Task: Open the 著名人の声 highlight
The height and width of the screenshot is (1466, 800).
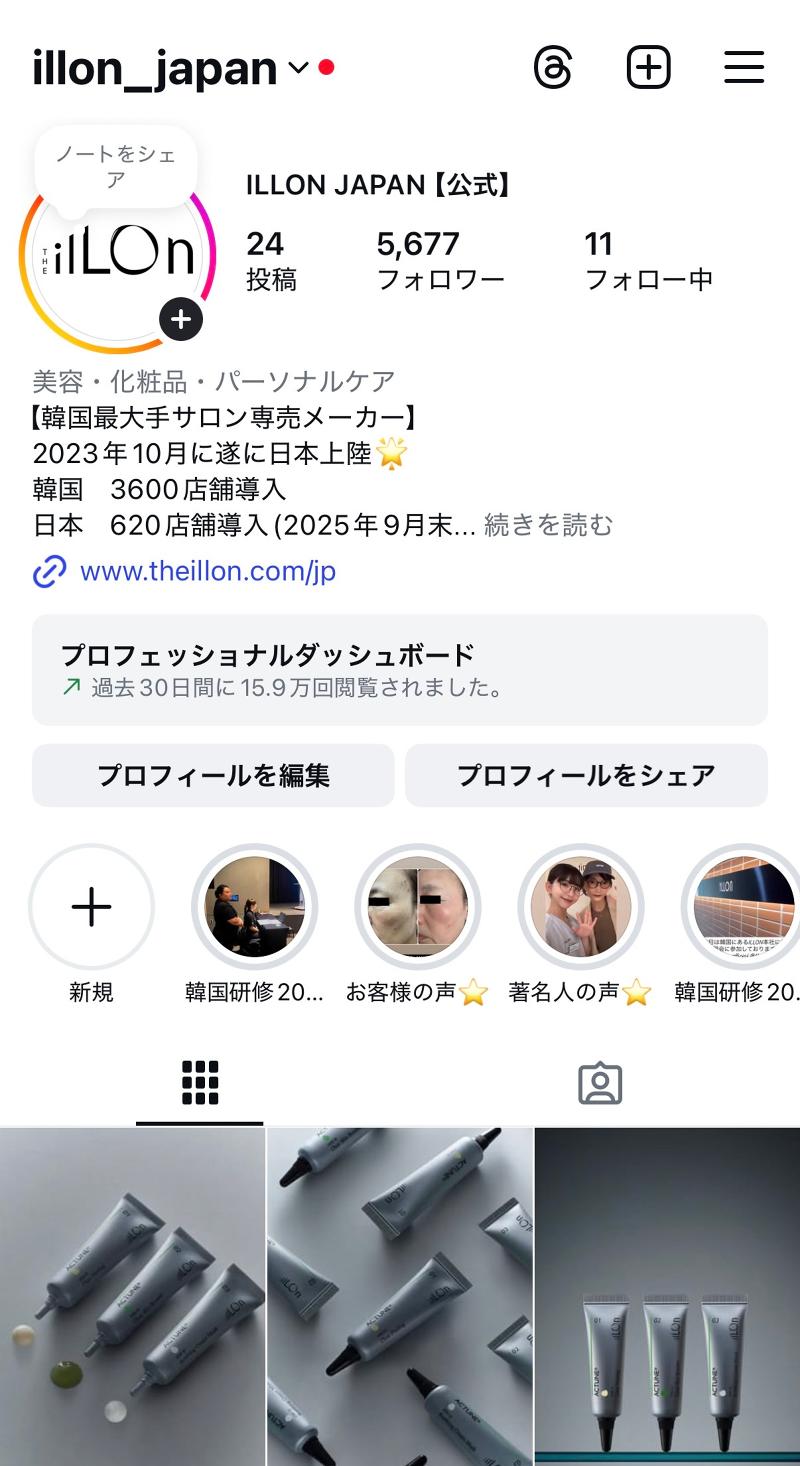Action: click(580, 907)
